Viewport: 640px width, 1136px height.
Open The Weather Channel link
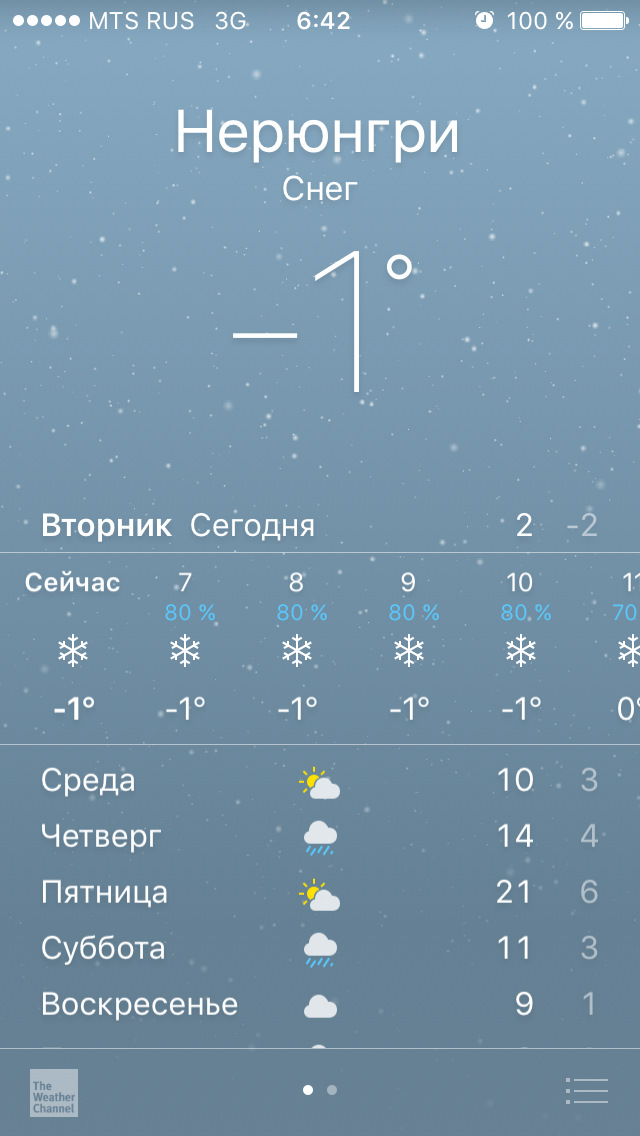click(x=54, y=1092)
